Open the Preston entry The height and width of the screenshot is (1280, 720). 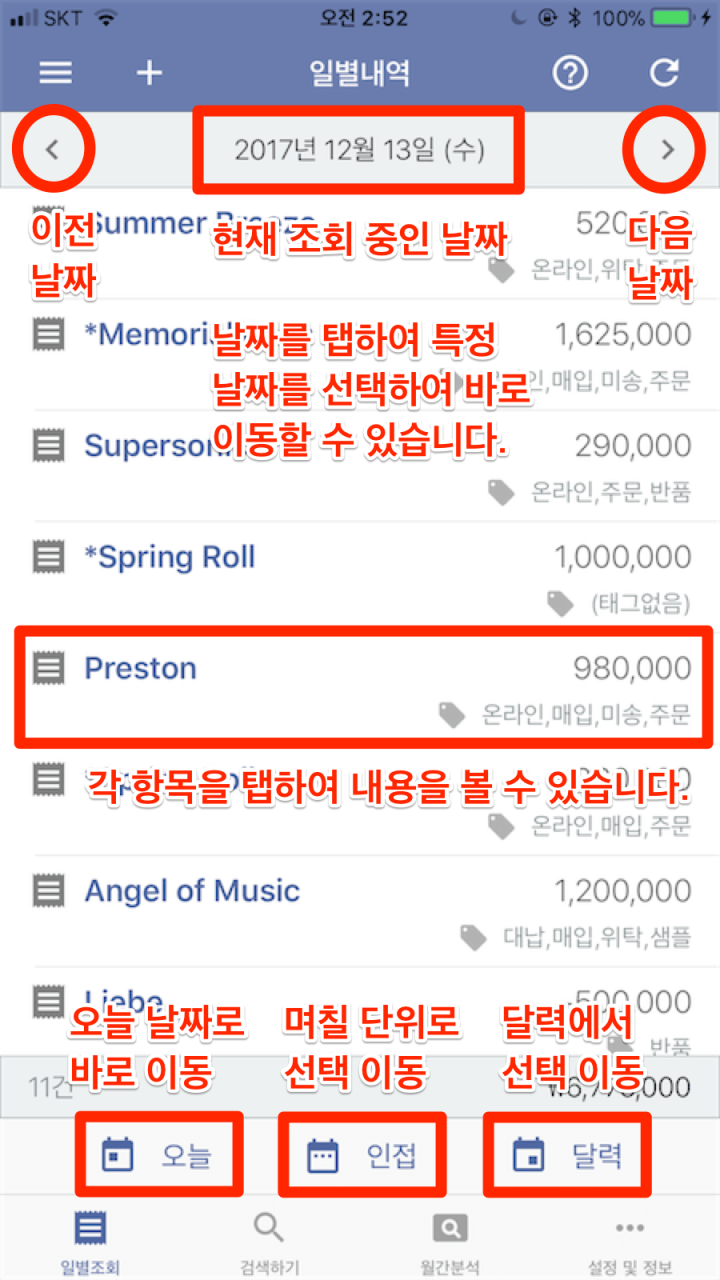pyautogui.click(x=360, y=687)
